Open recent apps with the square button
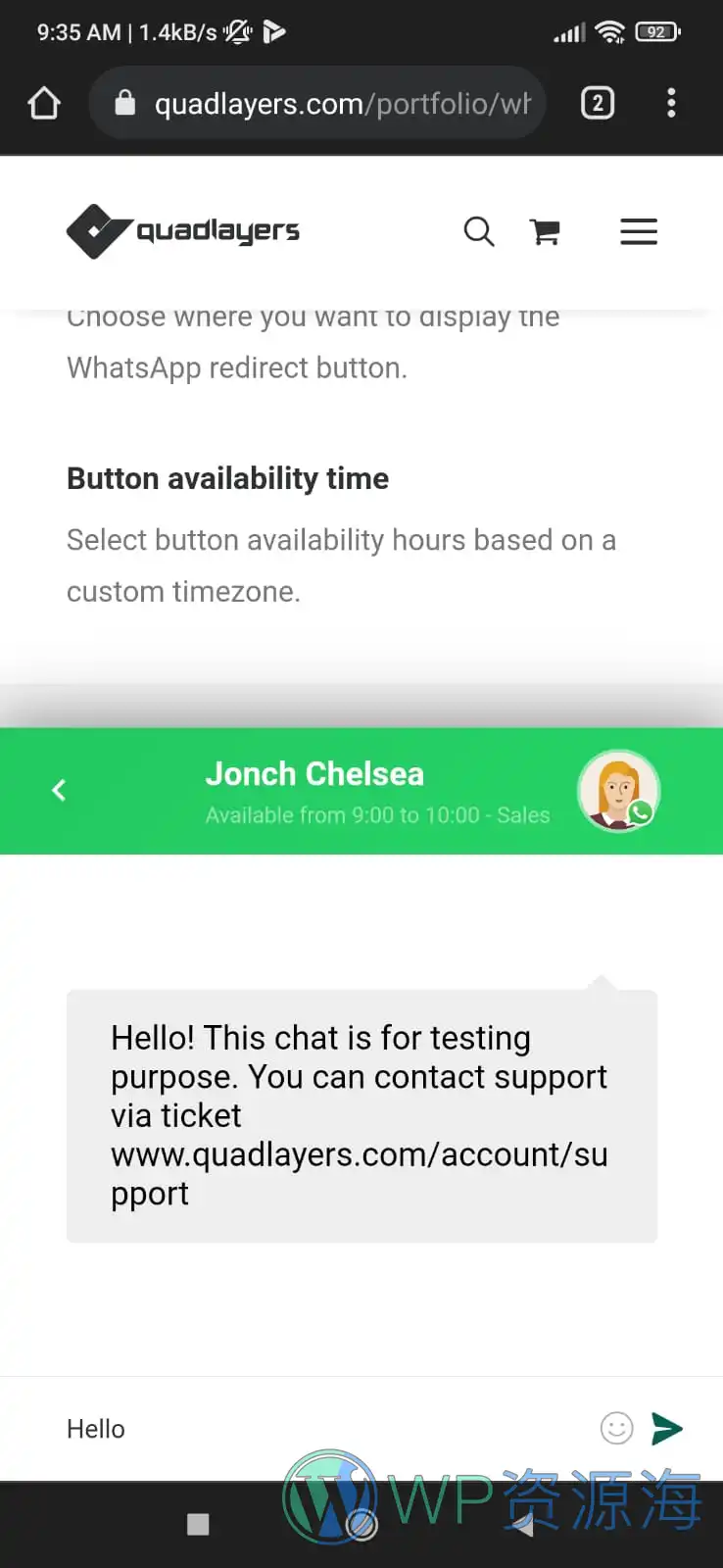The width and height of the screenshot is (723, 1568). pyautogui.click(x=198, y=1524)
